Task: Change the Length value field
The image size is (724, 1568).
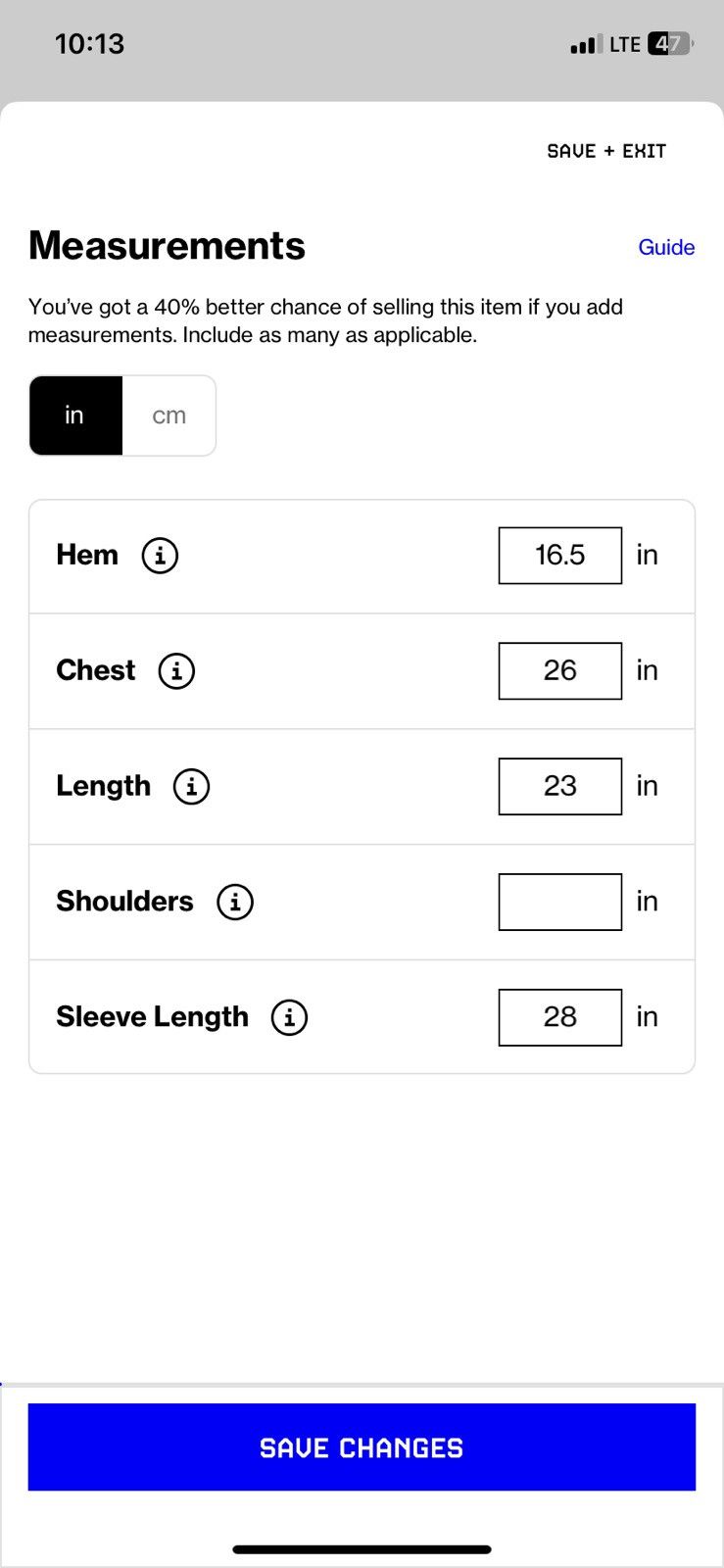Action: (560, 787)
